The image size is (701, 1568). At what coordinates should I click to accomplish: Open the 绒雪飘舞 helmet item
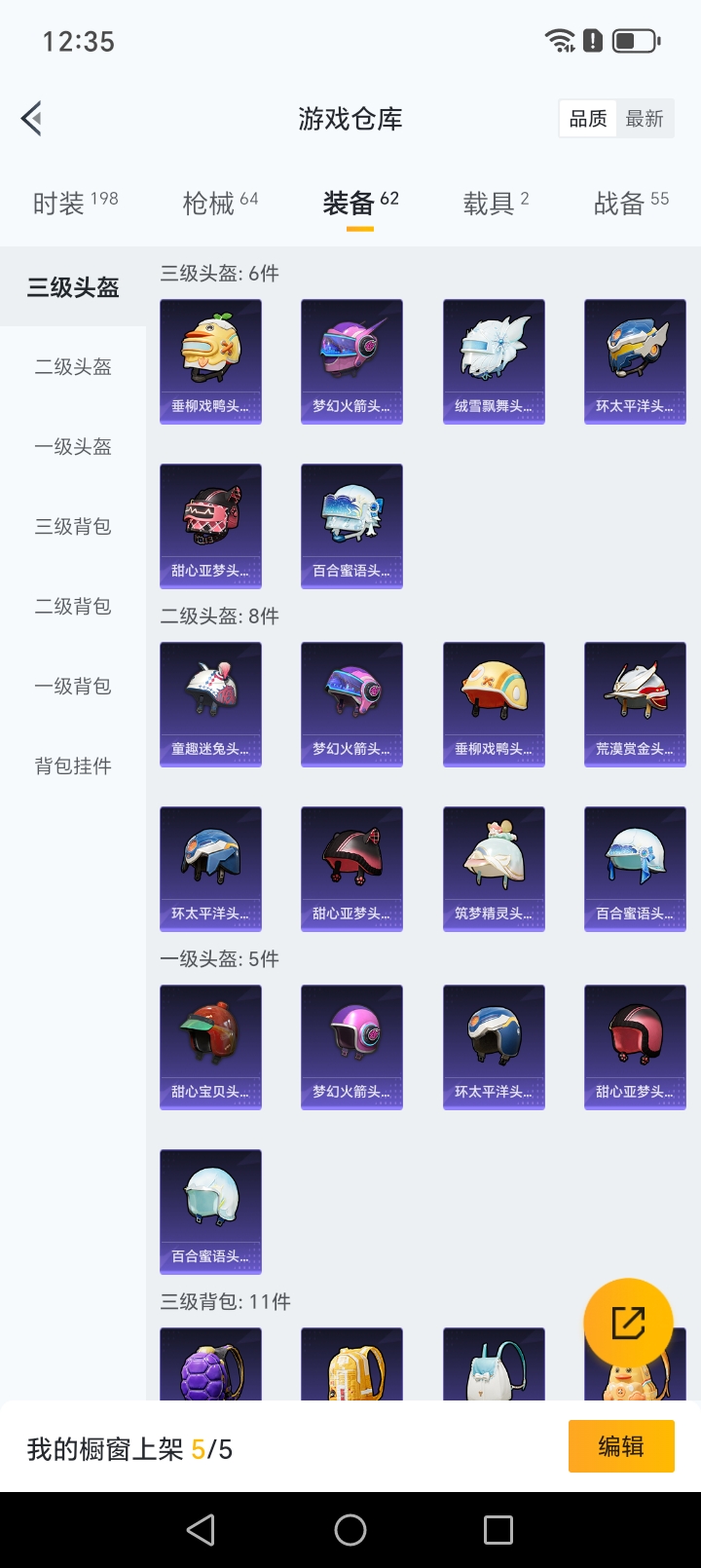(494, 361)
